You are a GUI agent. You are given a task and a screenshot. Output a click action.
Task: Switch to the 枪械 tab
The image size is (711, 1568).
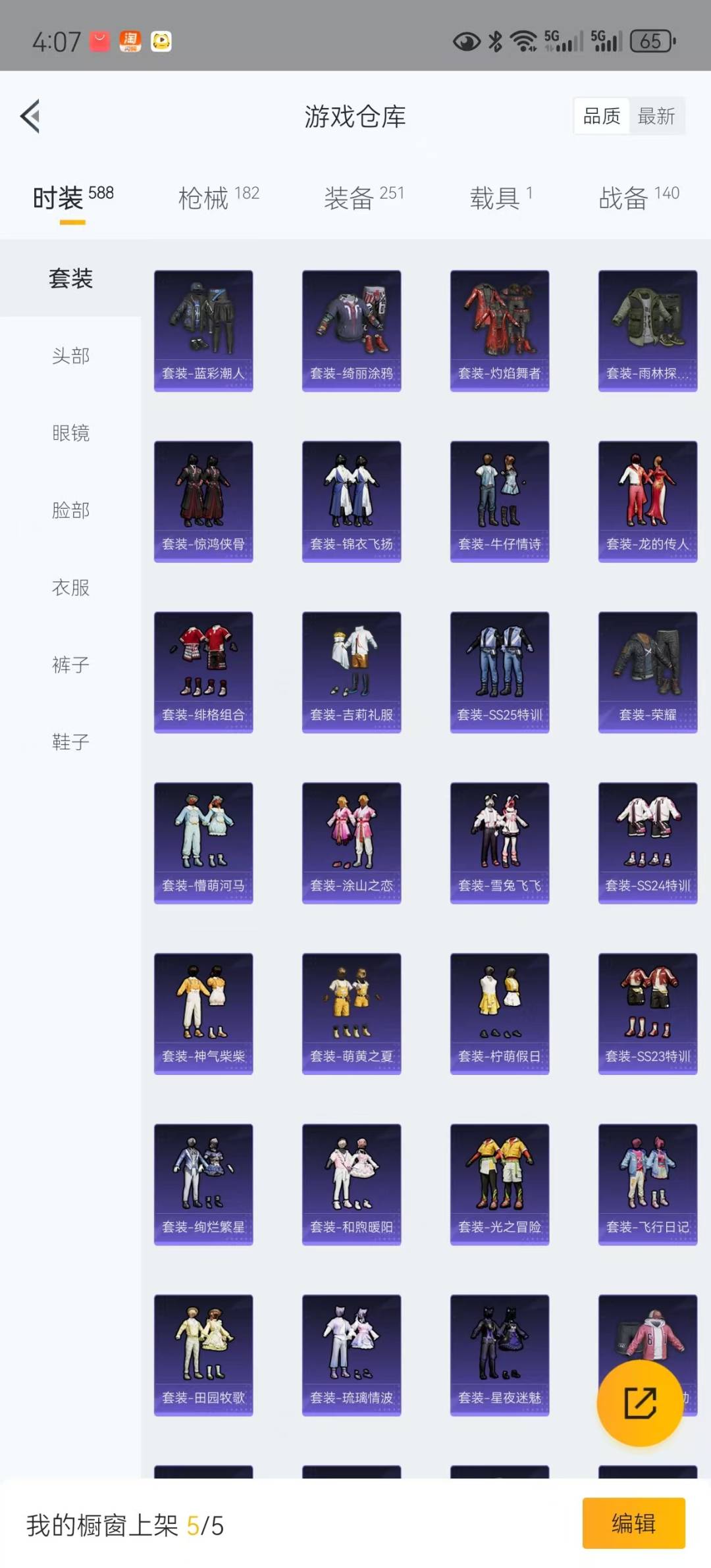pos(219,197)
